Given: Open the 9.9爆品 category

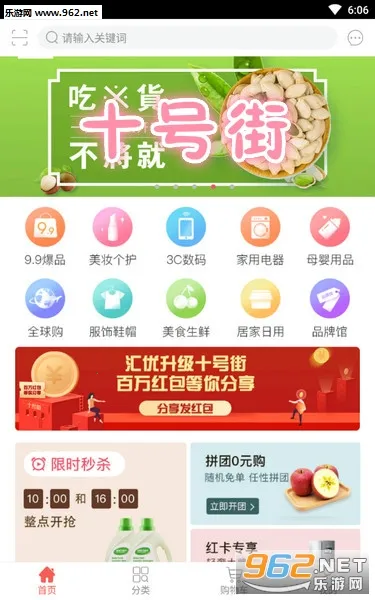Looking at the screenshot, I should pyautogui.click(x=45, y=237).
